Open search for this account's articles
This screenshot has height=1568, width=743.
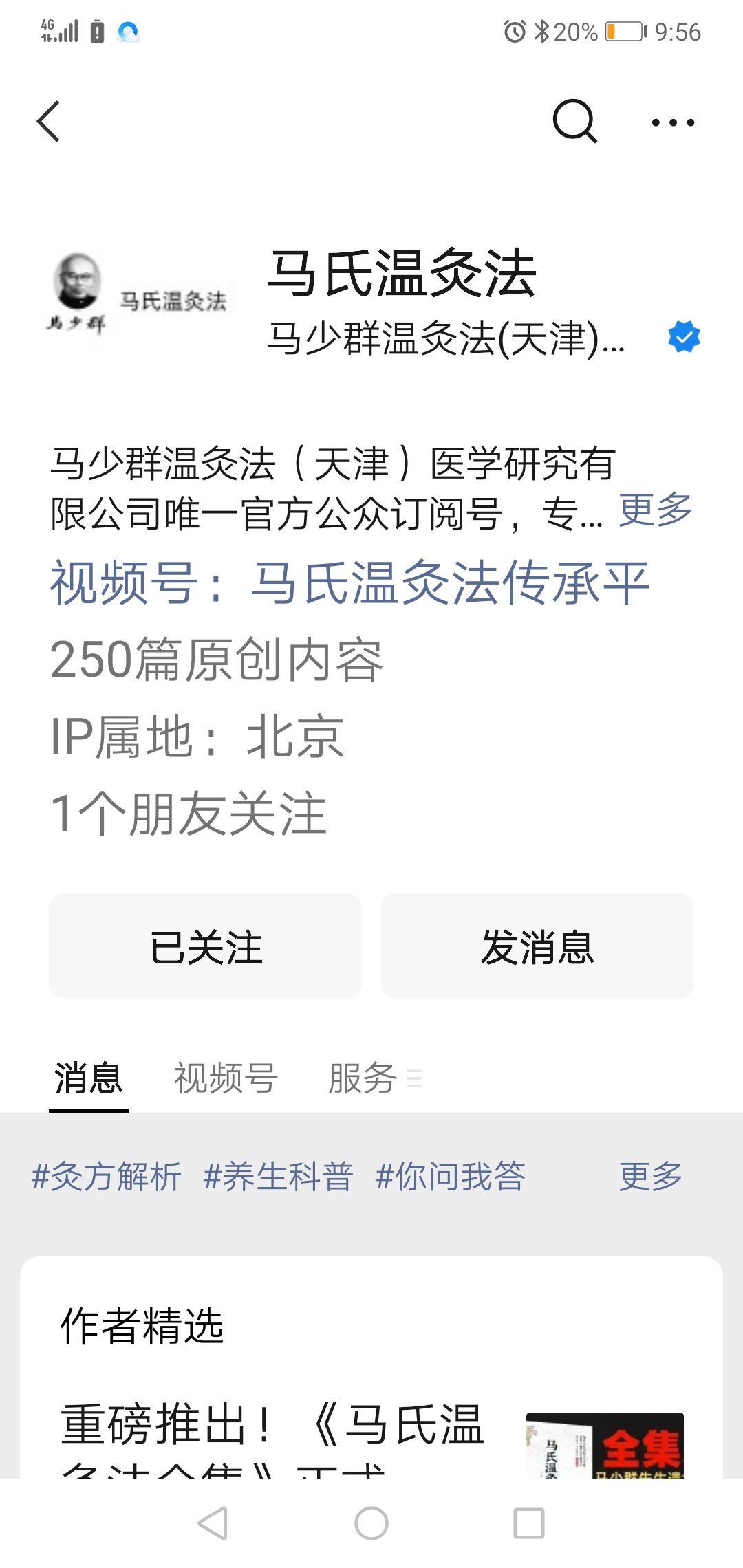[x=574, y=122]
